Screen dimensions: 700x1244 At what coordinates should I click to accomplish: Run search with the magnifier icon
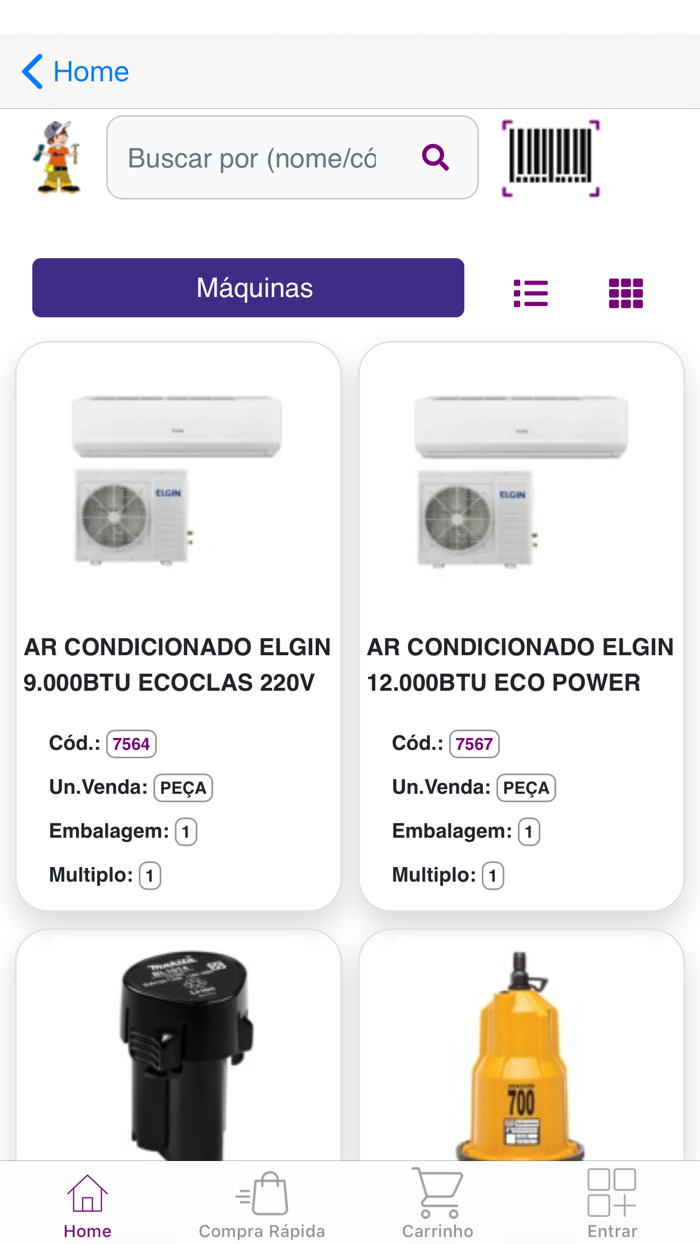pos(435,157)
